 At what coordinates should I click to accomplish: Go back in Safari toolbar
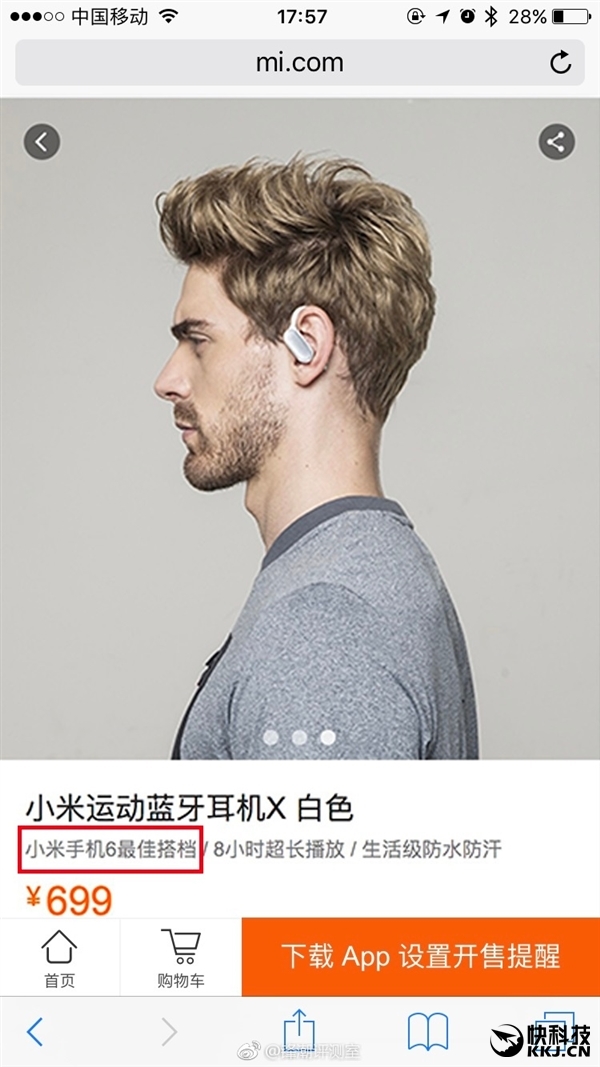click(x=36, y=1031)
